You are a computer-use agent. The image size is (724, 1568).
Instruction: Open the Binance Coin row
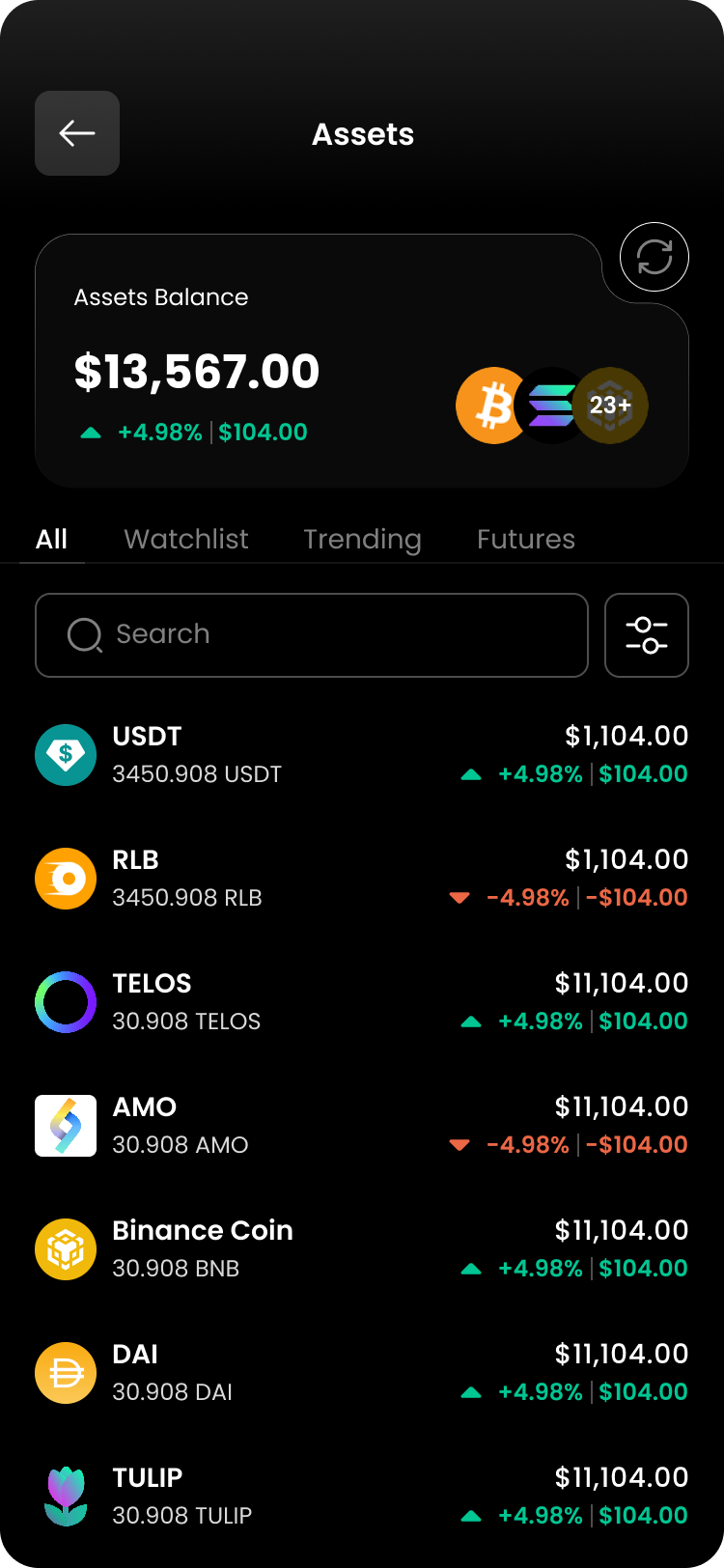coord(361,1249)
